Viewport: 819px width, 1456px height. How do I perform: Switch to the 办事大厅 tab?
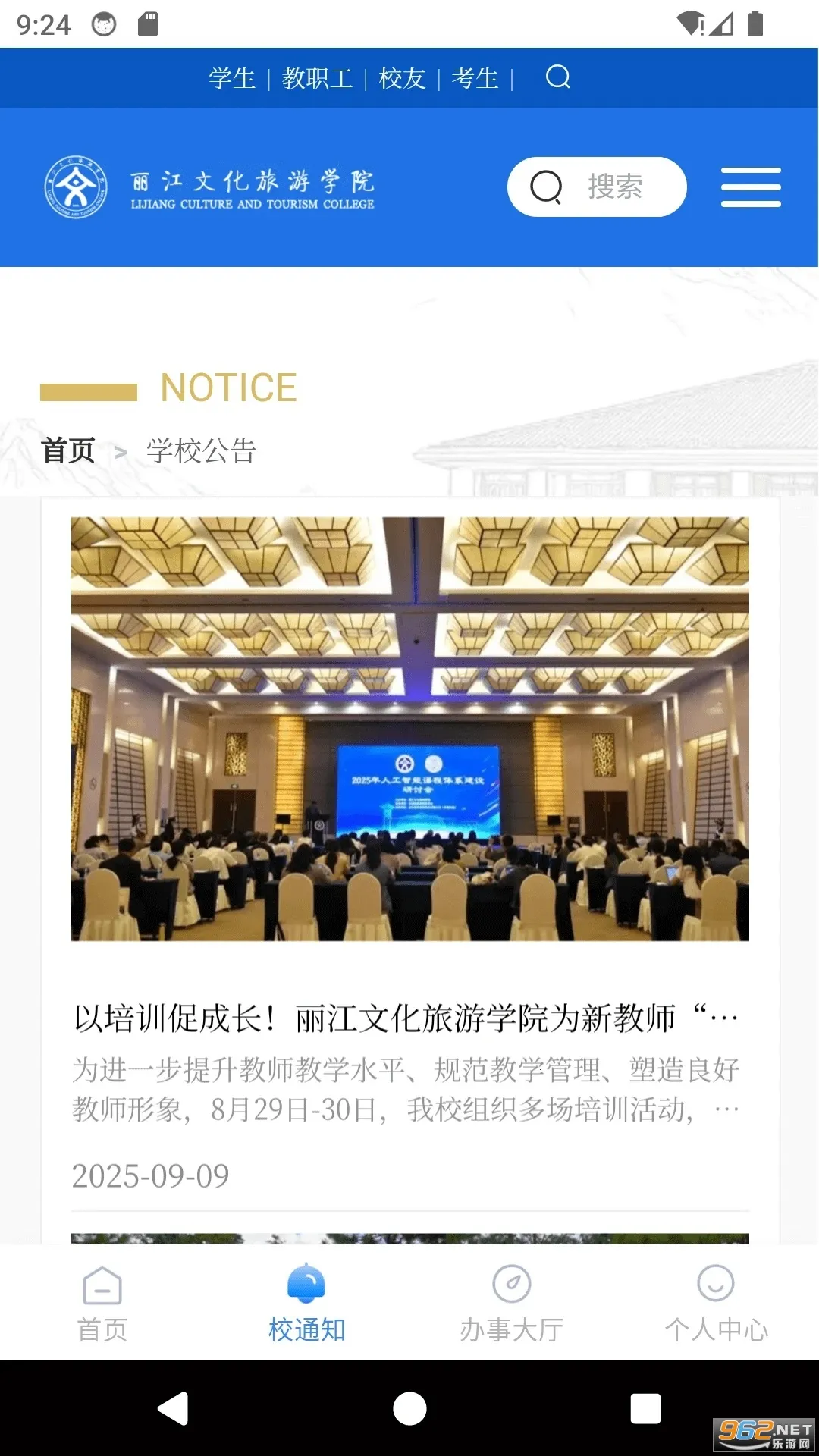(512, 1302)
